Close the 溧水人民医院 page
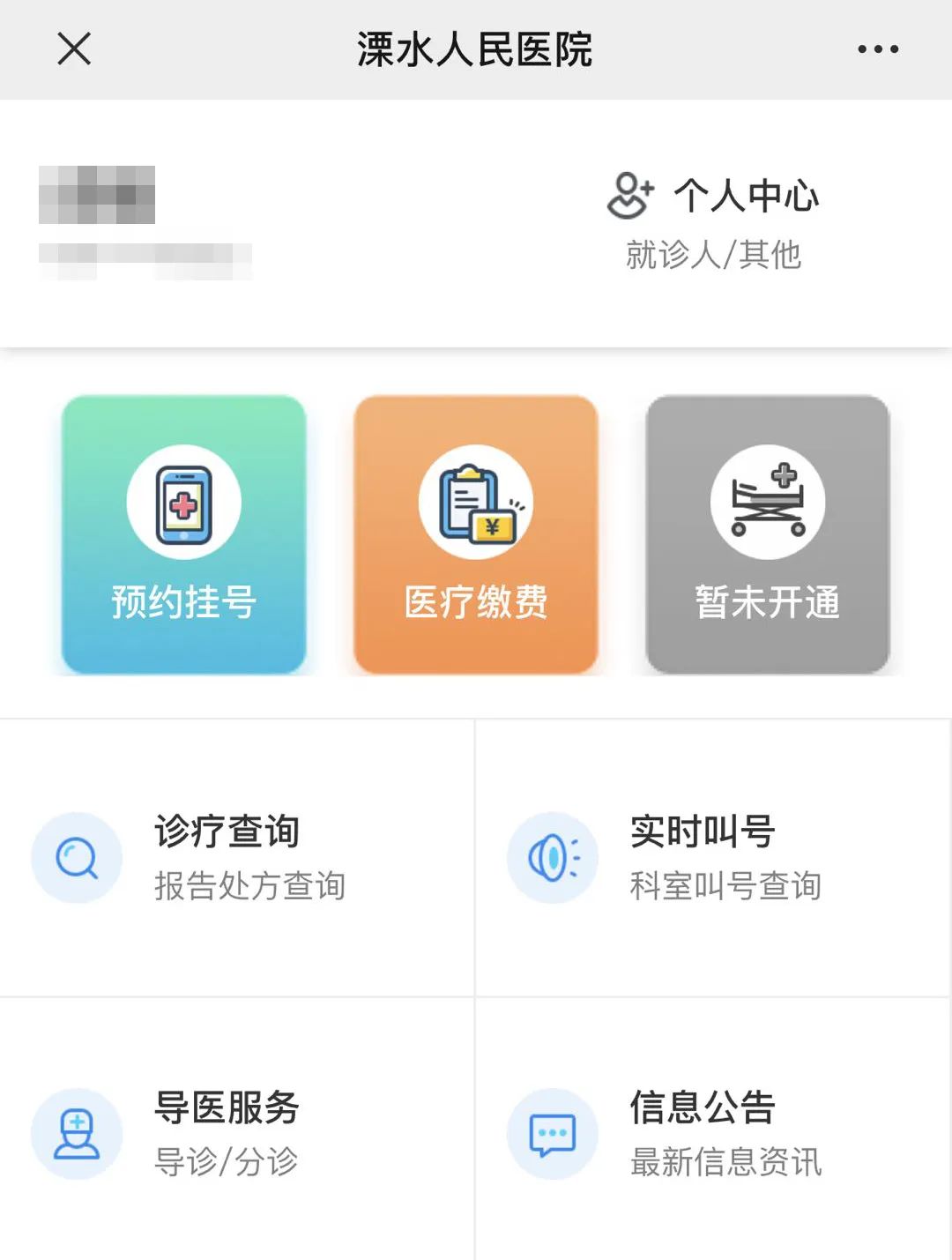 click(x=74, y=49)
